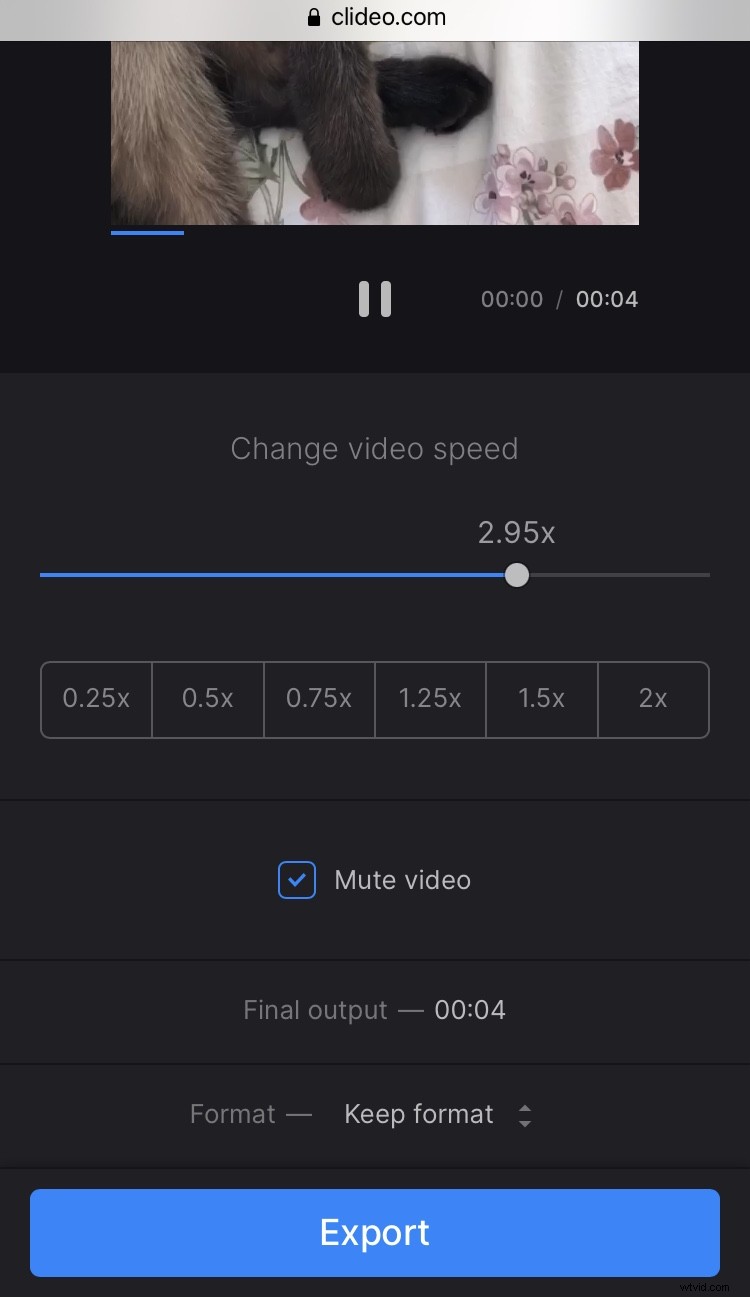Export the edited video

(x=374, y=1232)
